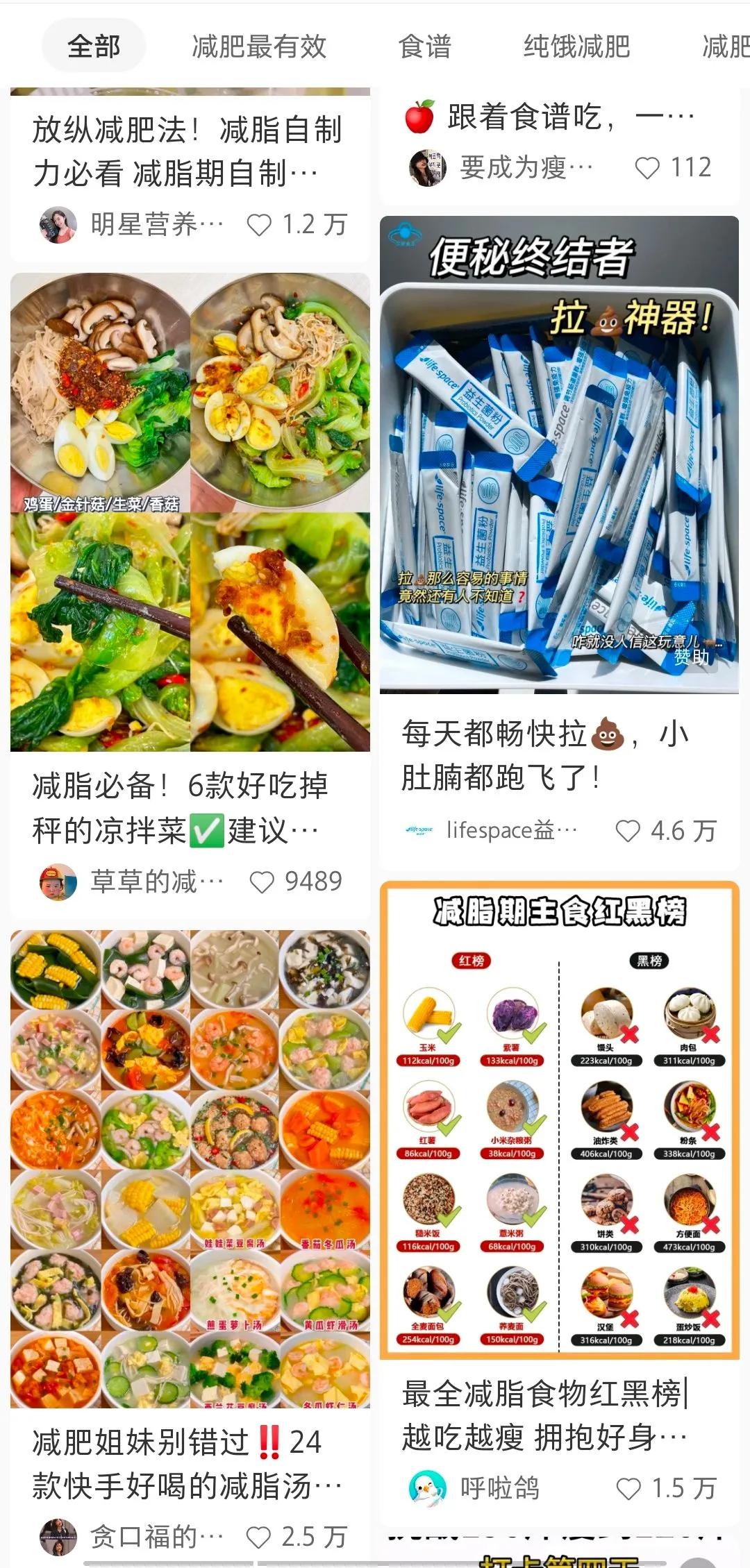
Task: Toggle like on the 1.2万 heart icon
Action: pyautogui.click(x=259, y=223)
